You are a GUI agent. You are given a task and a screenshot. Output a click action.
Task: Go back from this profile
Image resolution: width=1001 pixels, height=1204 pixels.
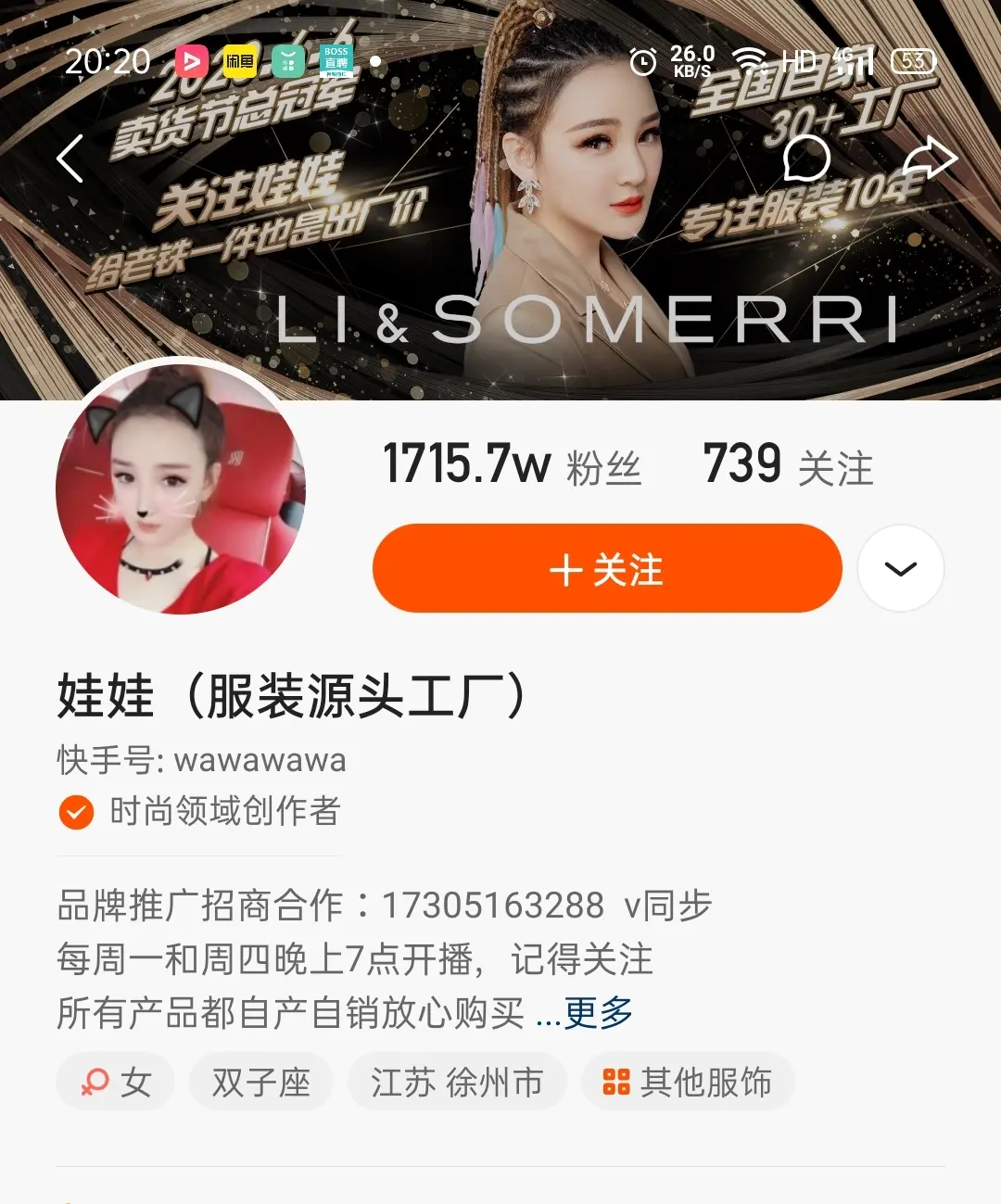point(70,158)
